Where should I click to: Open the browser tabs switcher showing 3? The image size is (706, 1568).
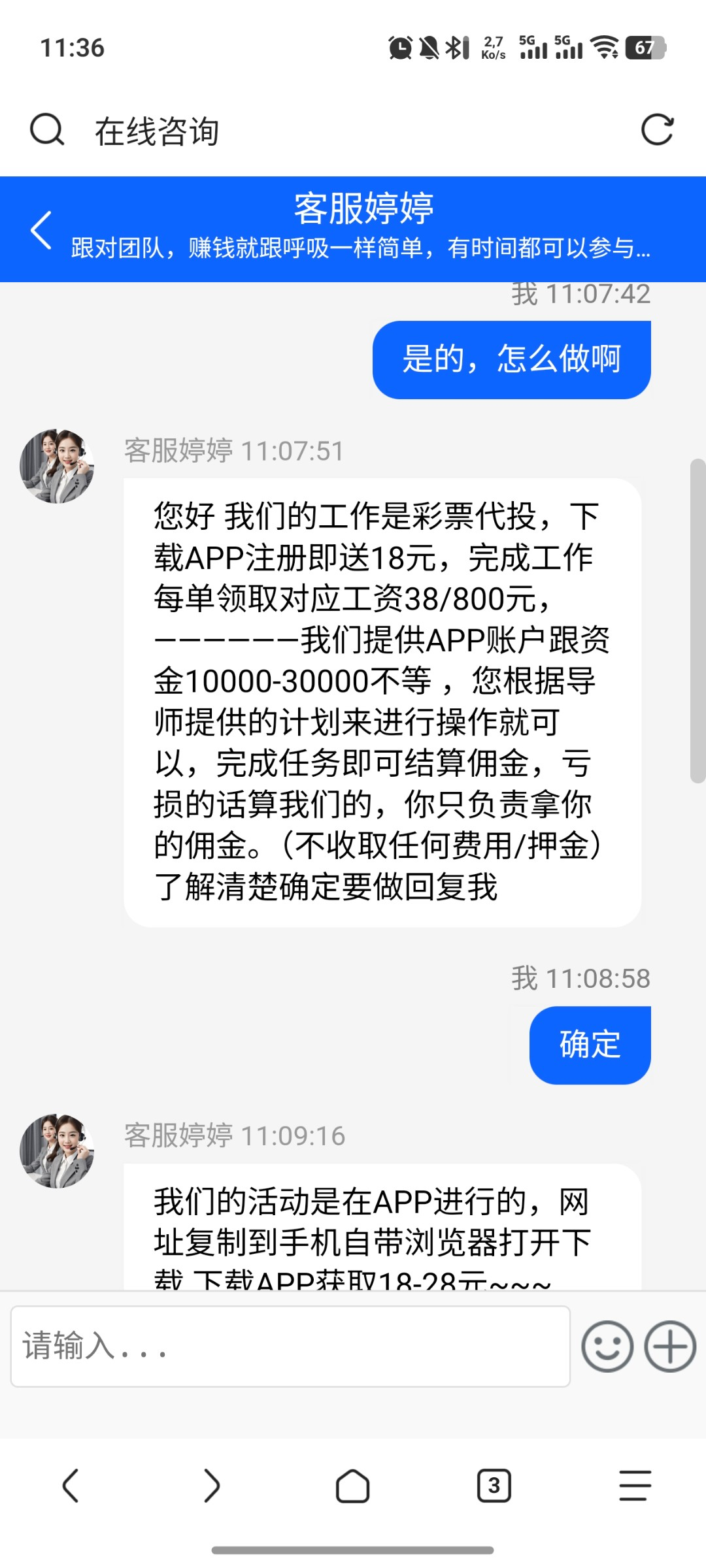[494, 1486]
